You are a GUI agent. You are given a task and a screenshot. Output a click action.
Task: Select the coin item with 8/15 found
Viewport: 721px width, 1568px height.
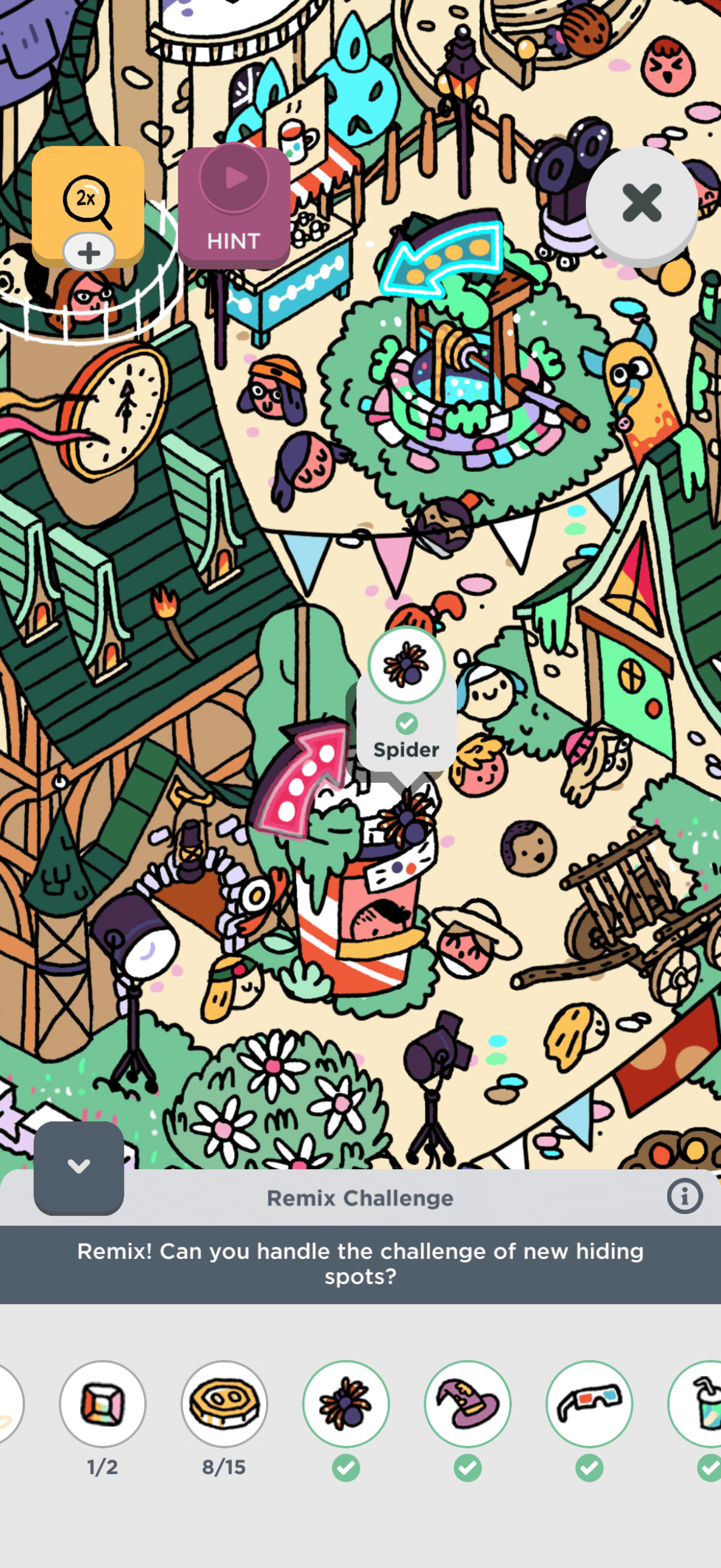[x=224, y=1404]
